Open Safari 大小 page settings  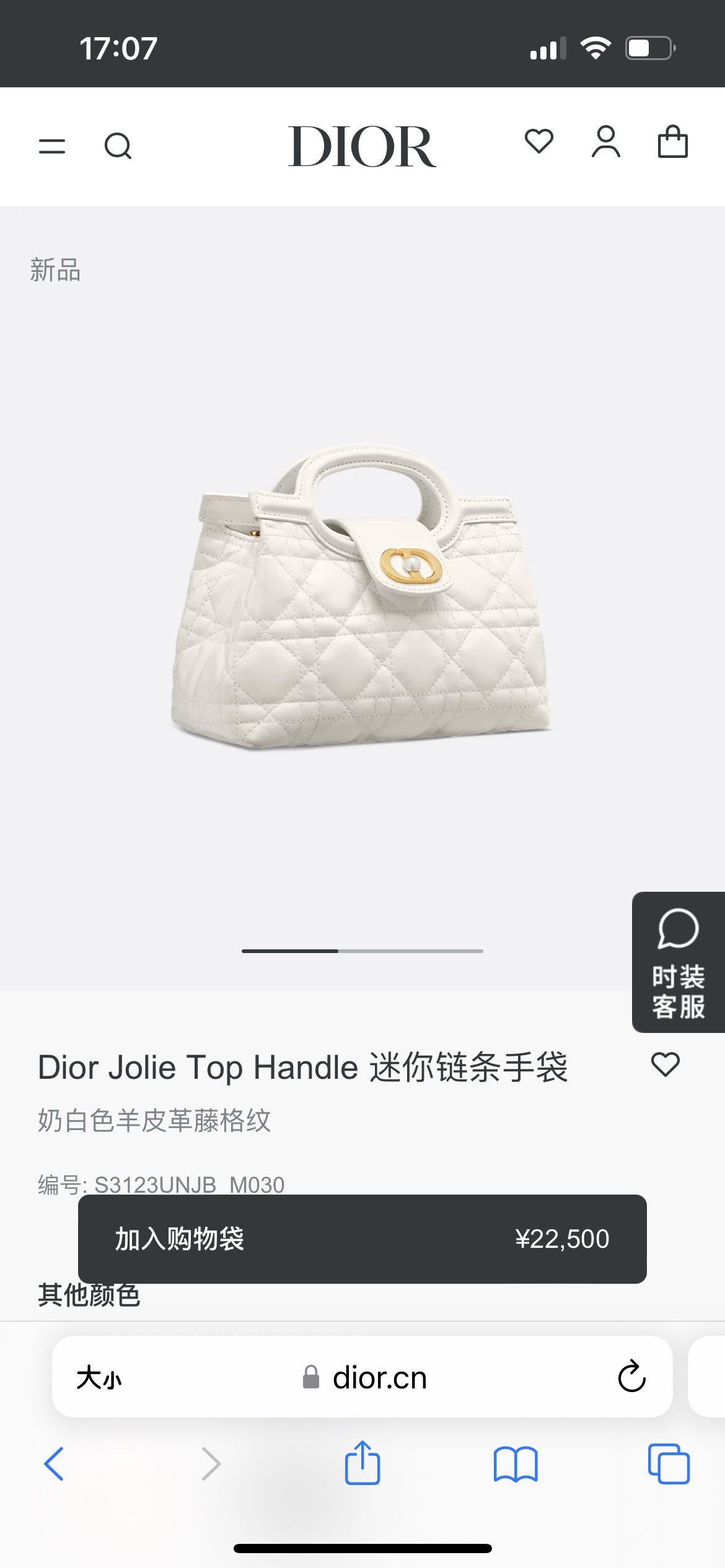click(x=99, y=1378)
